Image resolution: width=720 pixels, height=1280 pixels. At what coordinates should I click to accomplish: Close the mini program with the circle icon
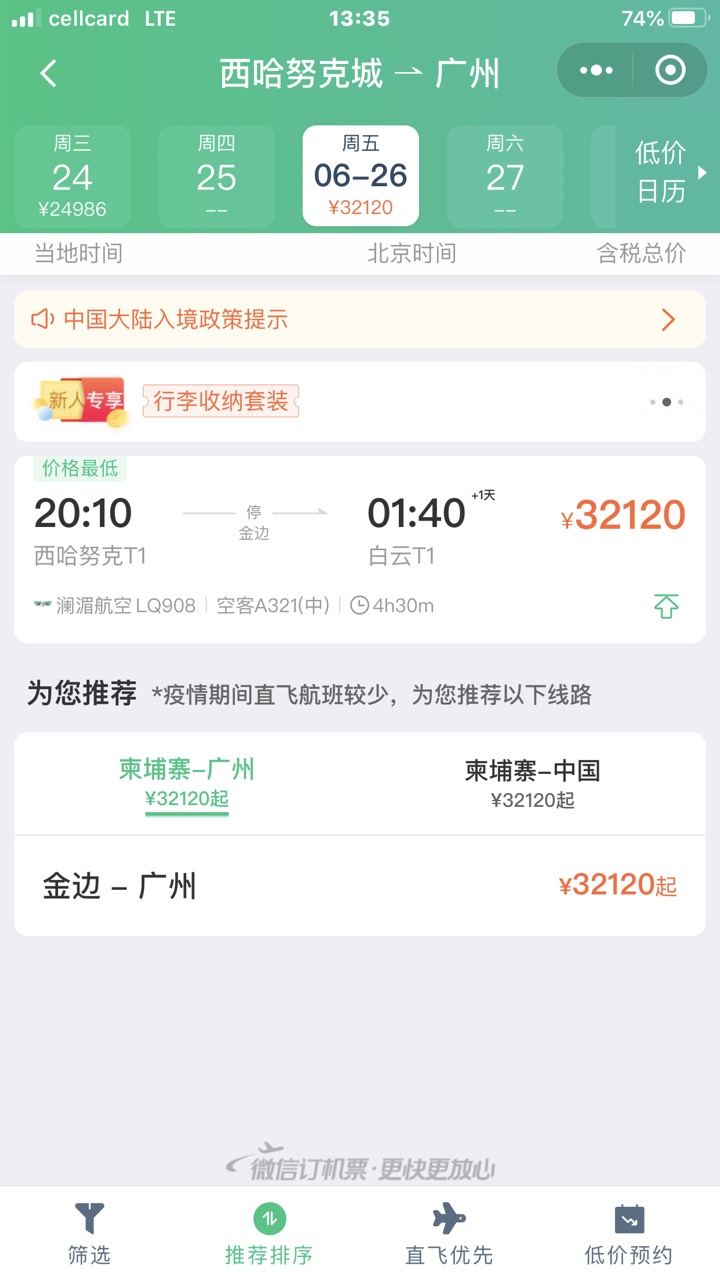pyautogui.click(x=670, y=71)
